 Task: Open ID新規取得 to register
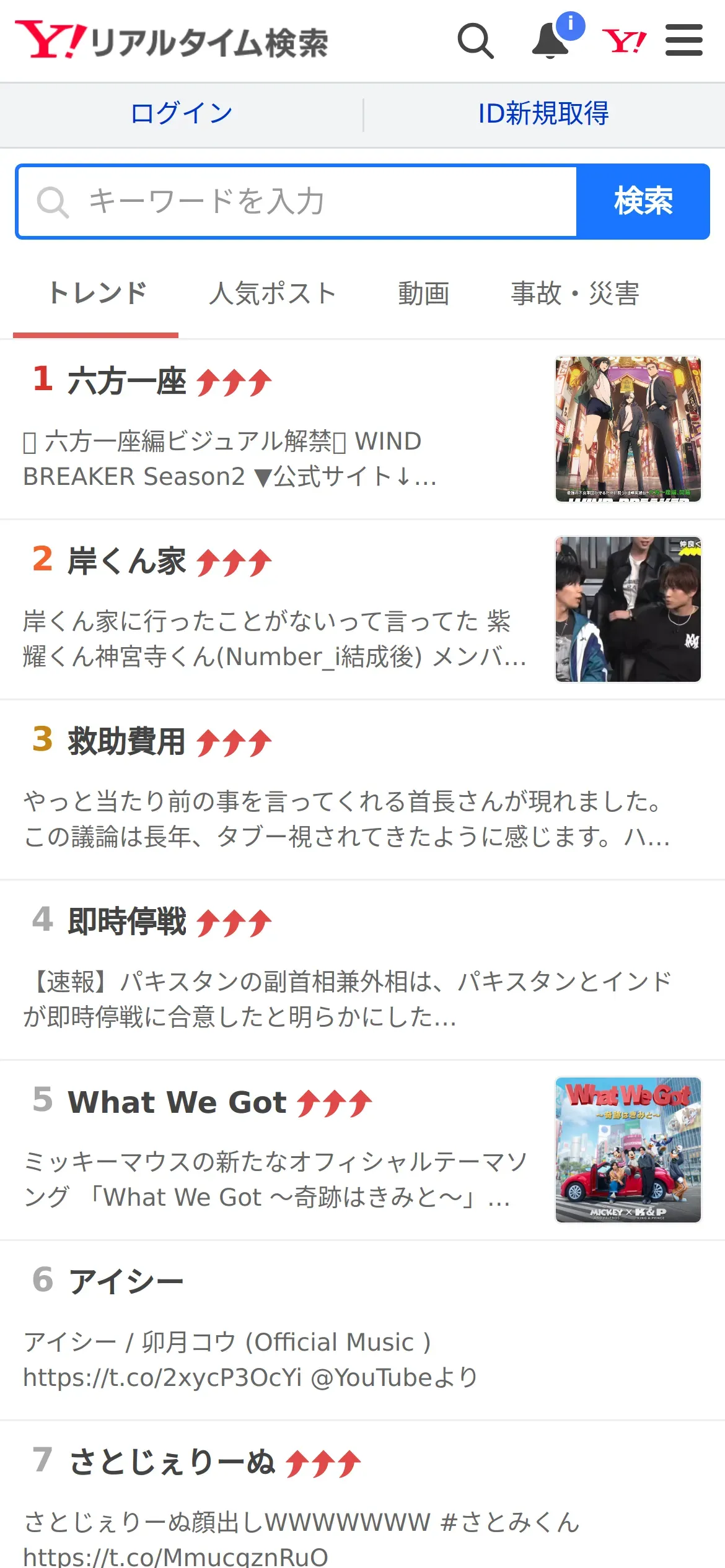click(x=543, y=114)
